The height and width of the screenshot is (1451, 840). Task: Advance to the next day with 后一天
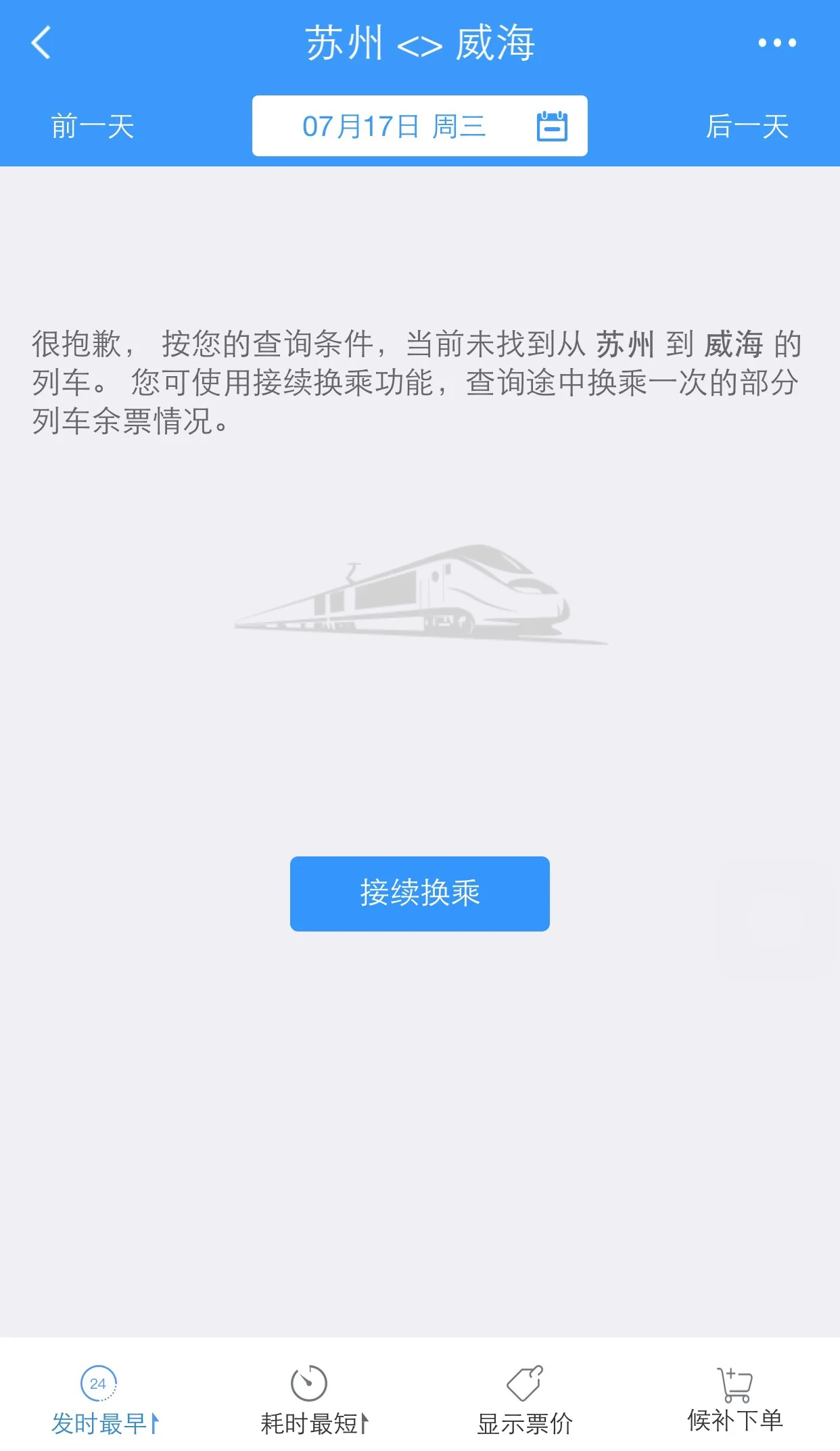748,126
